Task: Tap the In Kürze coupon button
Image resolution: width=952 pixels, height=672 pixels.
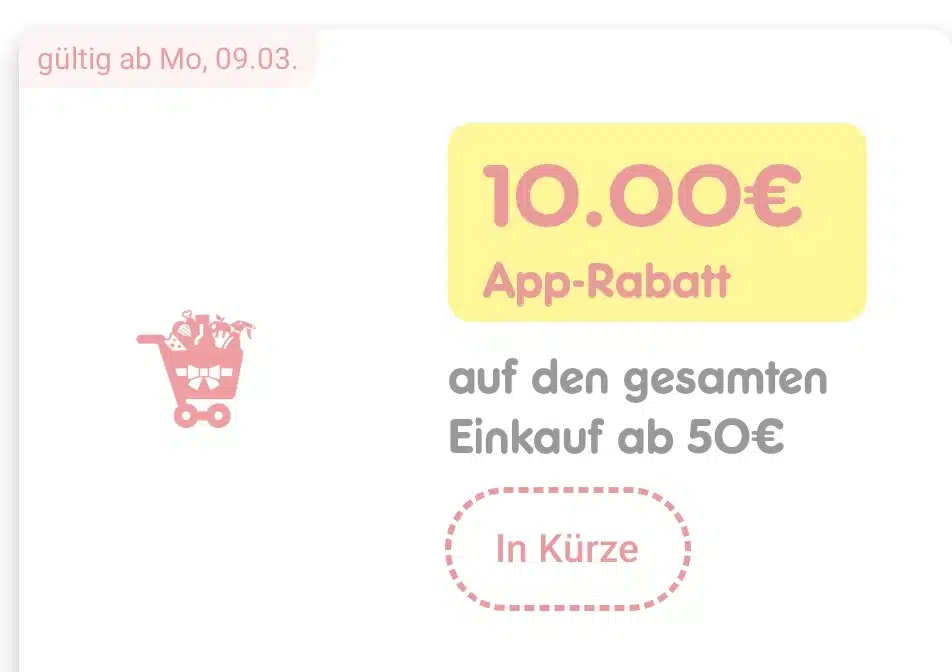Action: coord(567,549)
